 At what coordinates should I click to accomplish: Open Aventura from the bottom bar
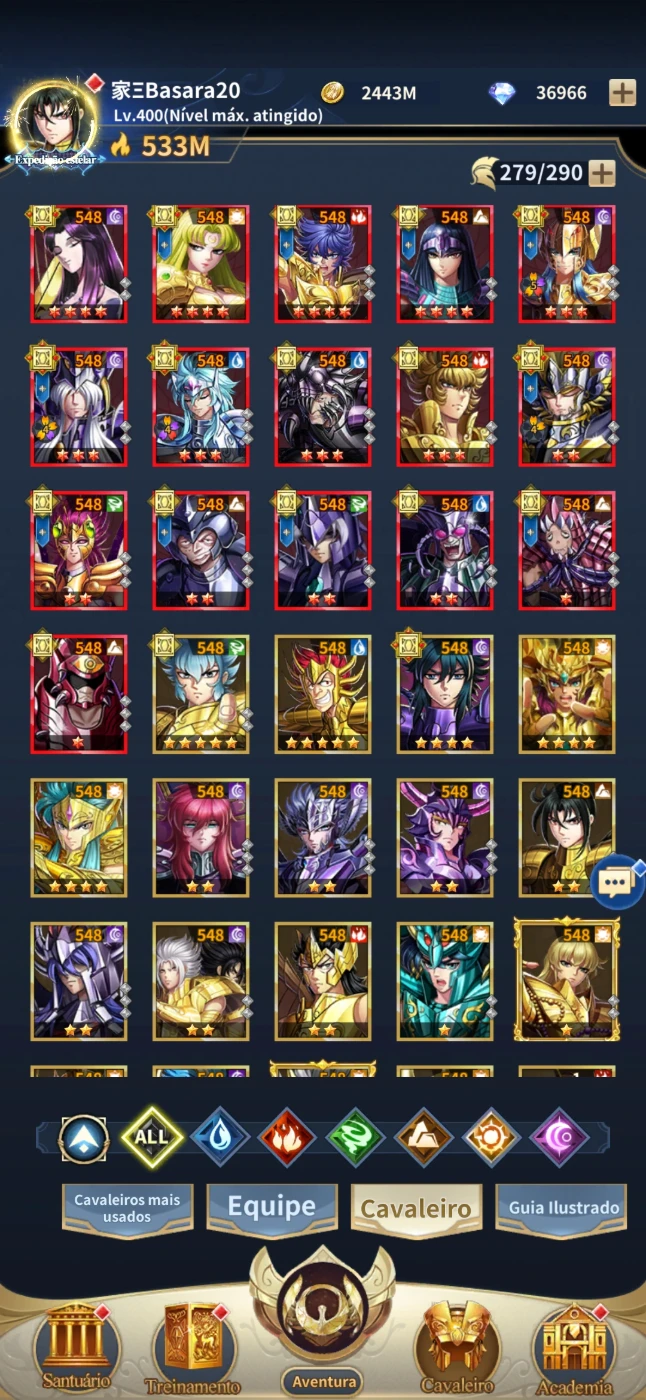(323, 1320)
